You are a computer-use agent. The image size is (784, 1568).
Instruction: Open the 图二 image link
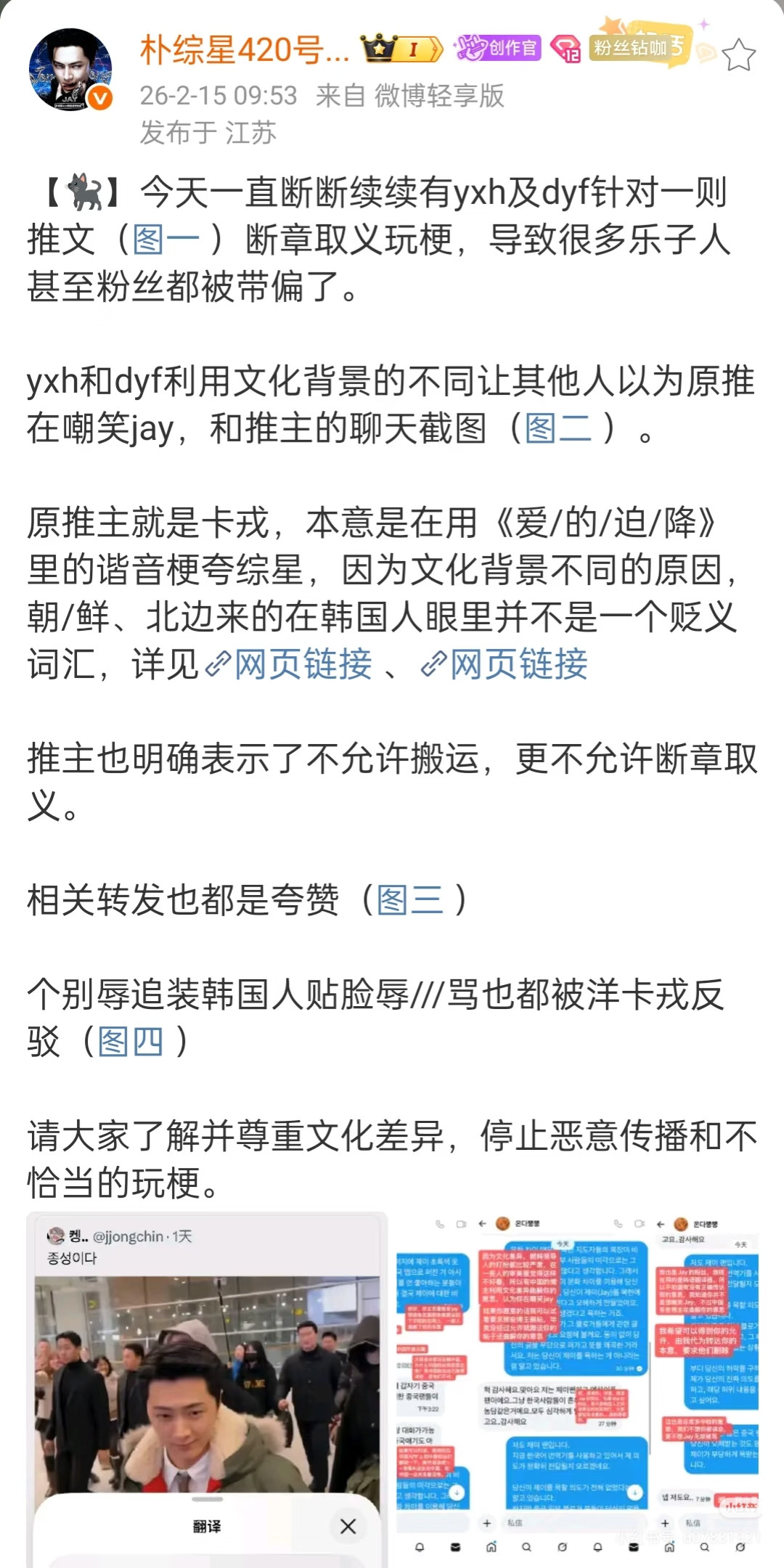558,428
